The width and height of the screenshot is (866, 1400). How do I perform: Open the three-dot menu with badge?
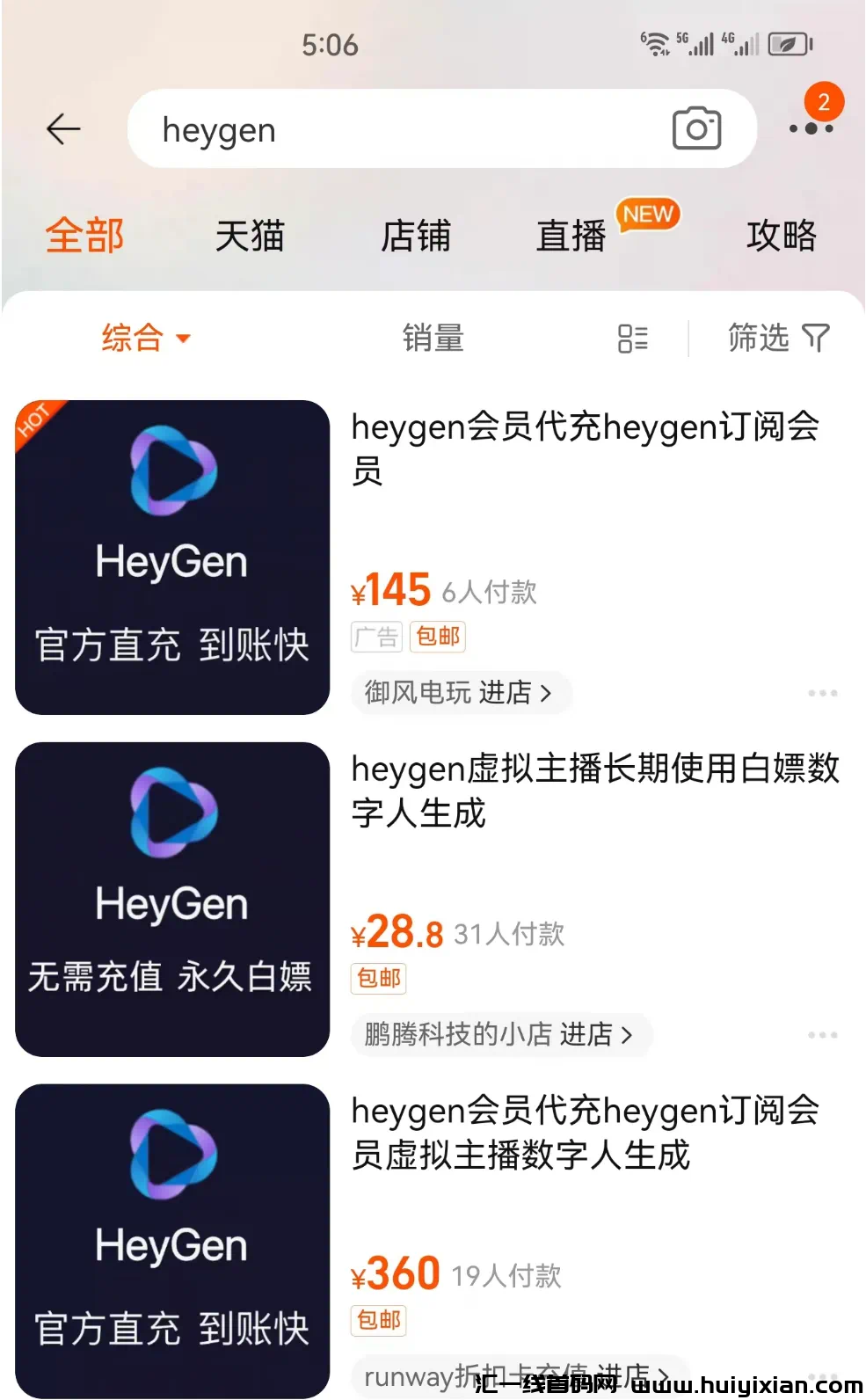pyautogui.click(x=811, y=128)
